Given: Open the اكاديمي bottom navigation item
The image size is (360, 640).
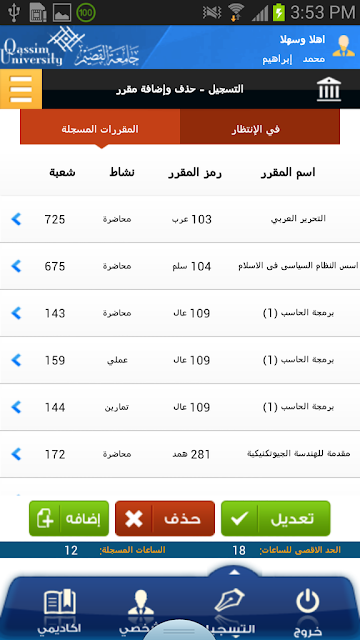Looking at the screenshot, I should 59,610.
